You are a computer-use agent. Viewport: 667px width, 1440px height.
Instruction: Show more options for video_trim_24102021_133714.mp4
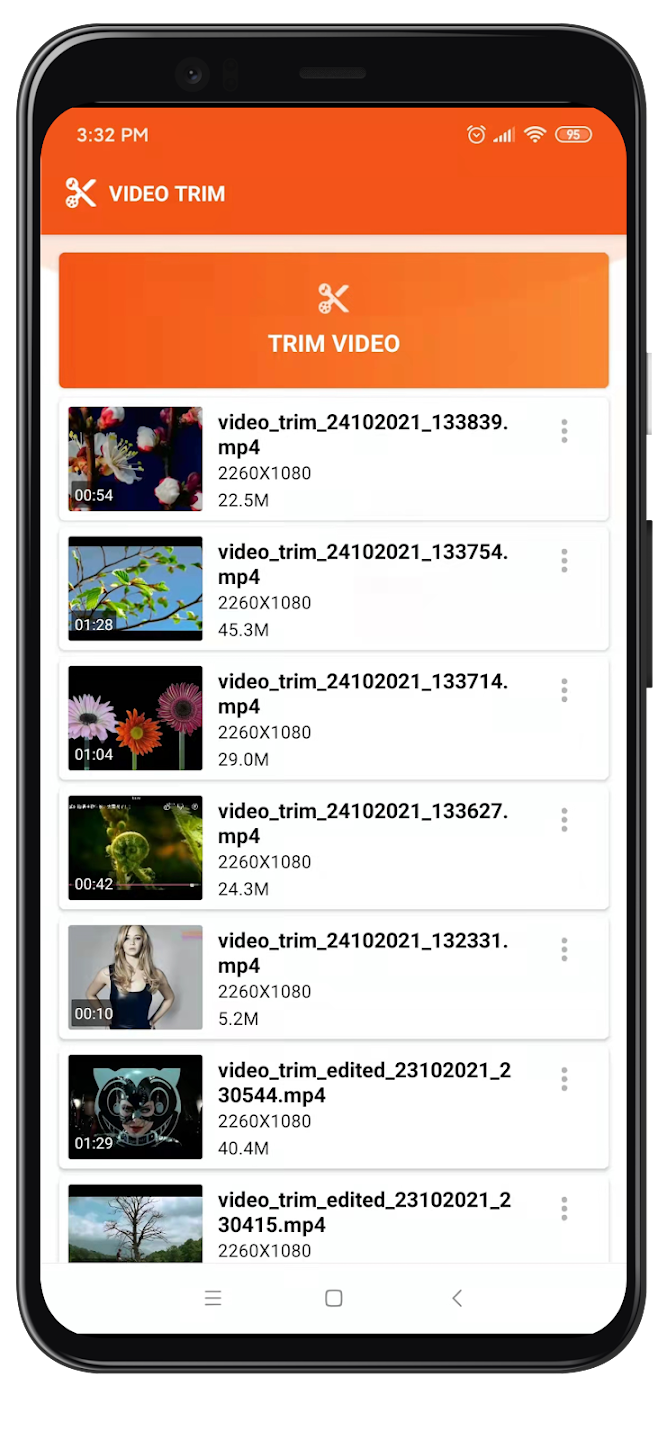[x=564, y=690]
